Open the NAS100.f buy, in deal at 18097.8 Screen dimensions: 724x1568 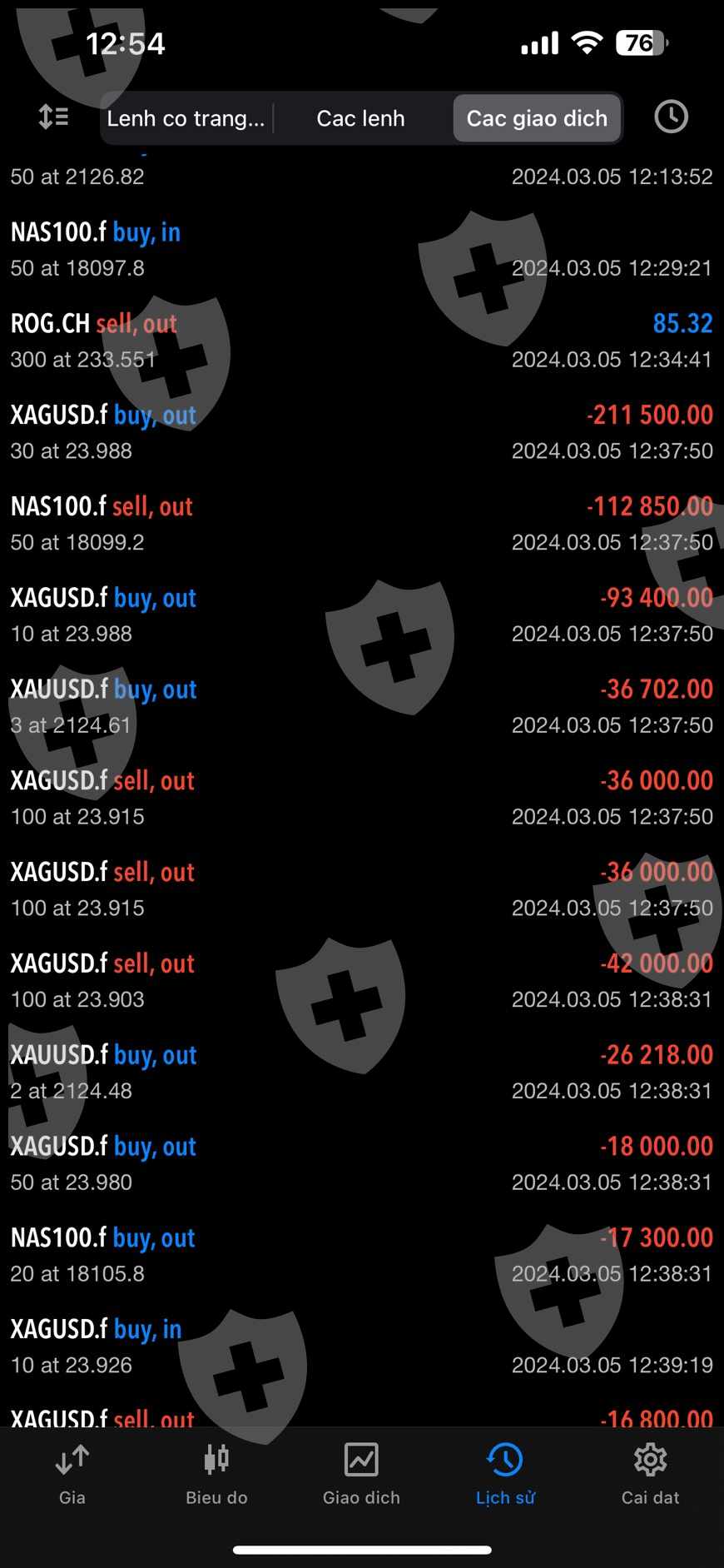click(x=362, y=249)
